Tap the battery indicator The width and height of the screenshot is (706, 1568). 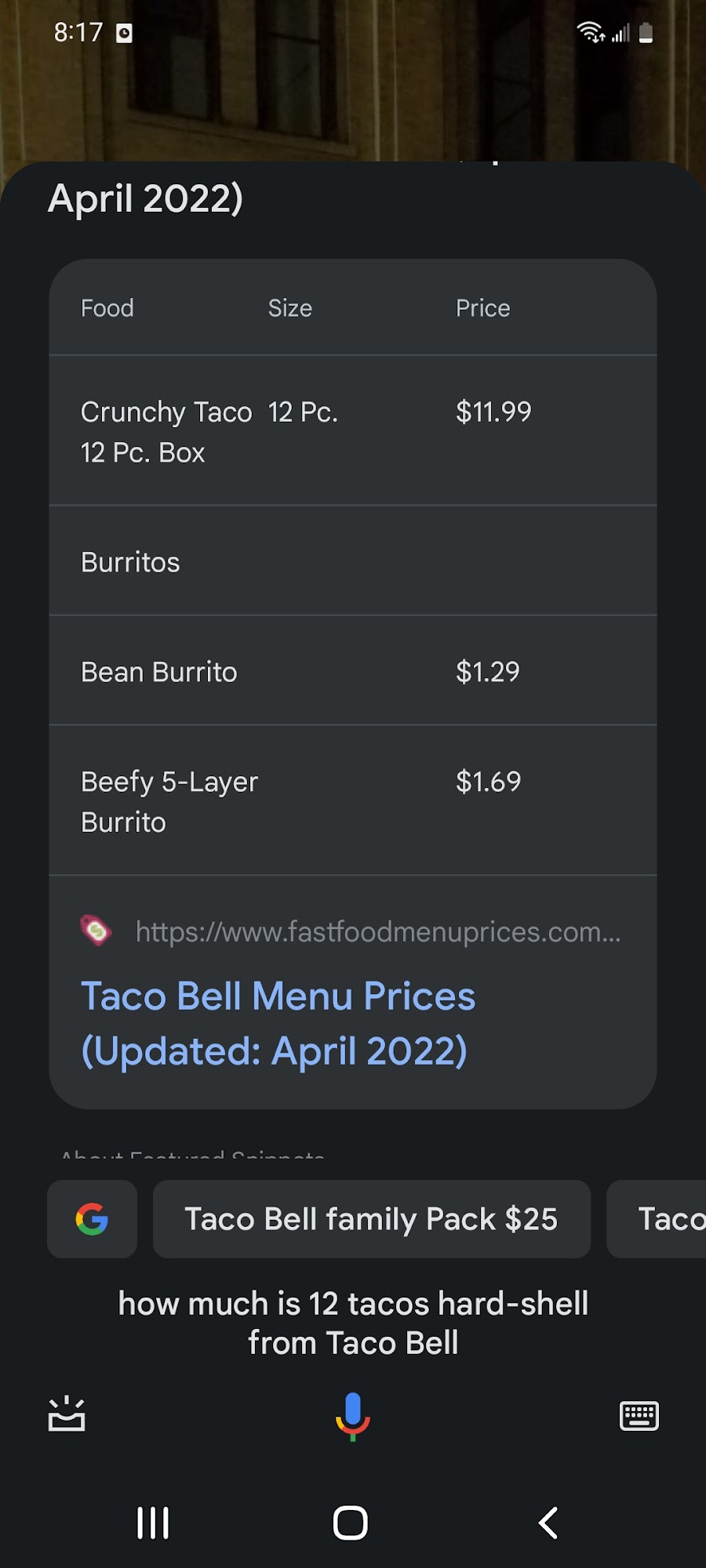click(645, 32)
